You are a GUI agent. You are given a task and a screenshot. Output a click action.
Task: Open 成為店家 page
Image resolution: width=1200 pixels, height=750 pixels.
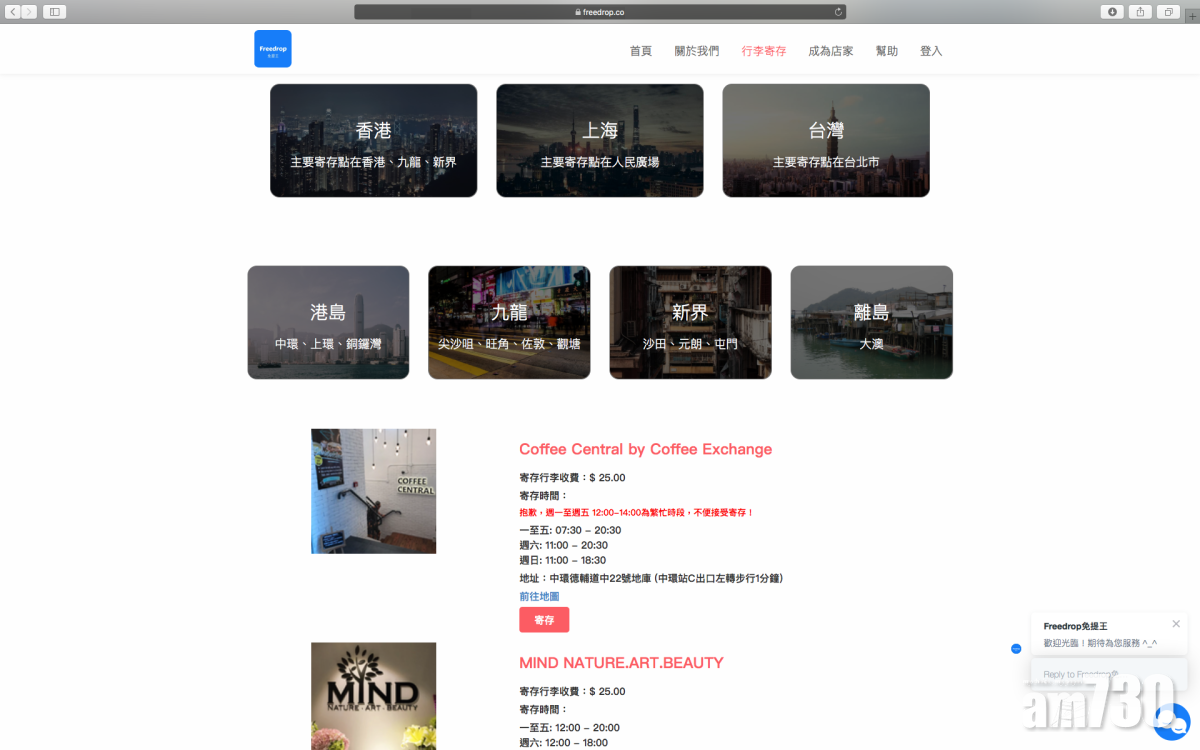831,51
